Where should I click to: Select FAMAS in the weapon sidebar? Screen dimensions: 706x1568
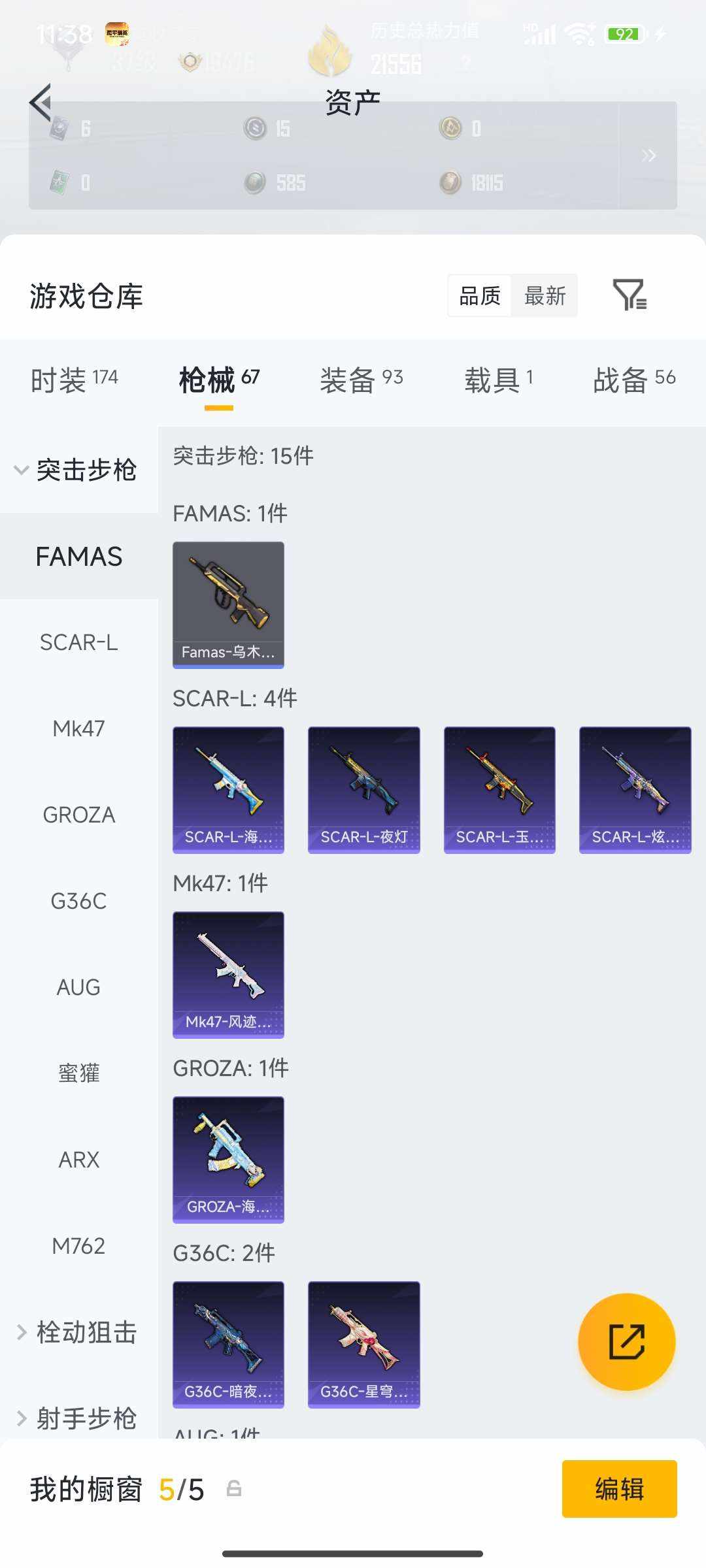coord(79,556)
